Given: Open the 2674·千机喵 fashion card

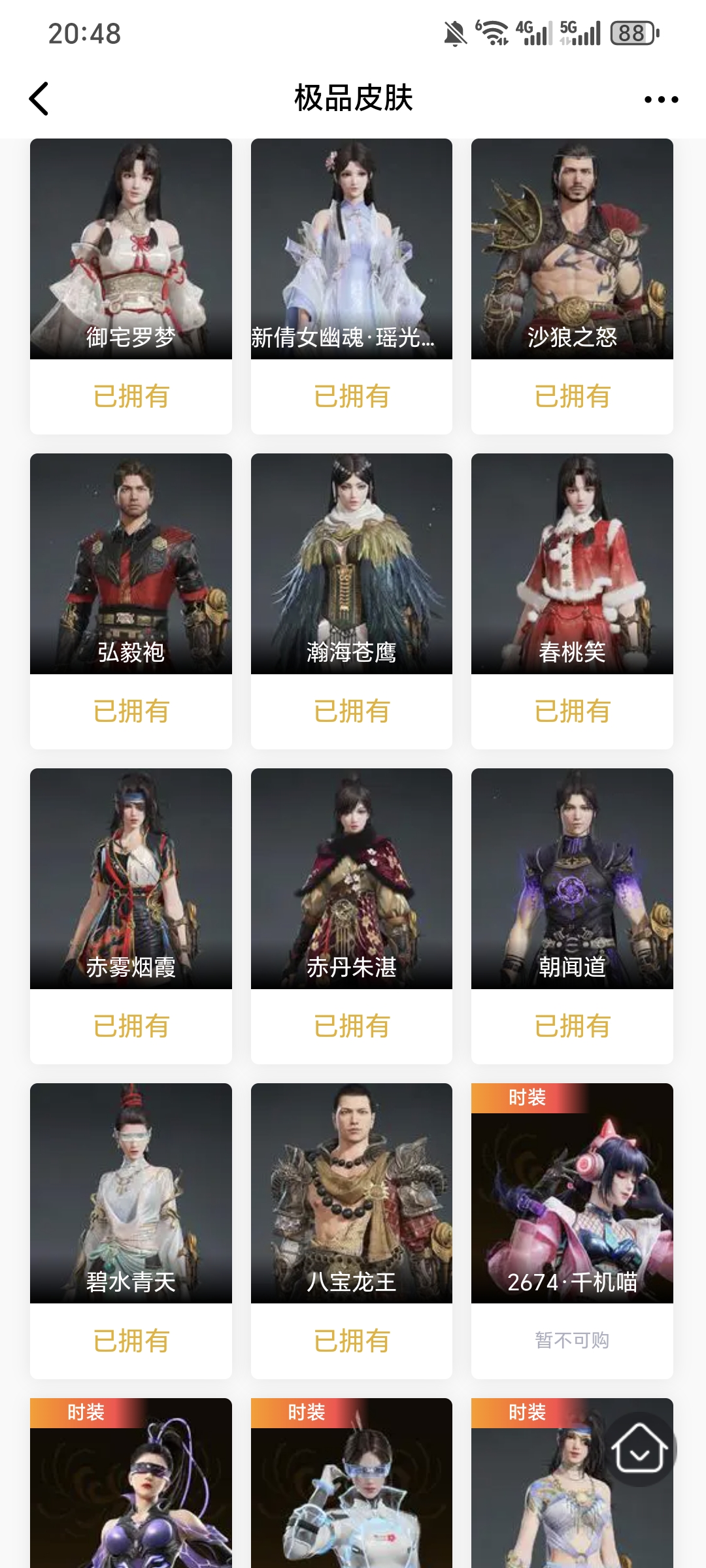Looking at the screenshot, I should click(572, 1194).
